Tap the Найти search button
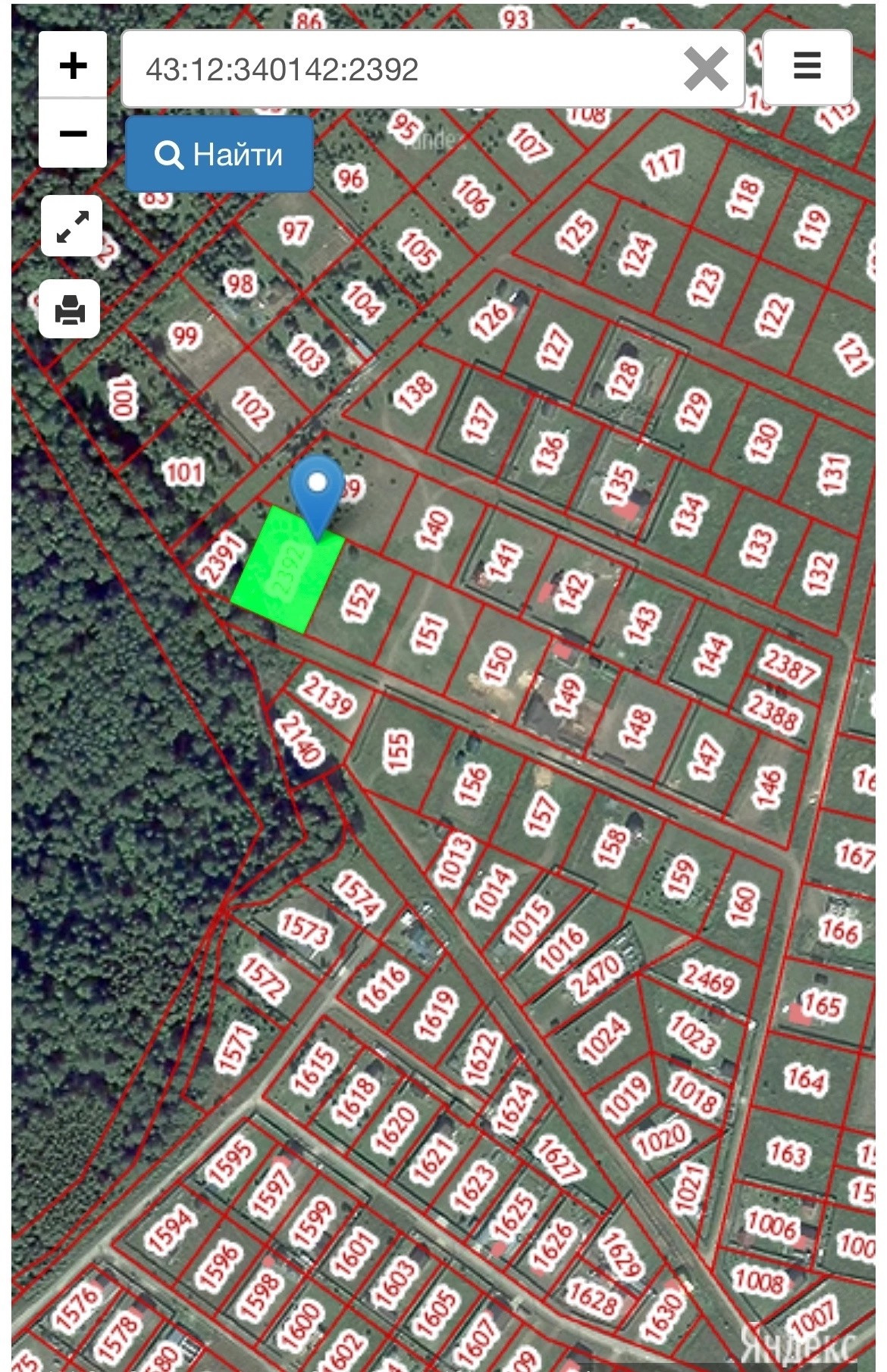 point(219,155)
